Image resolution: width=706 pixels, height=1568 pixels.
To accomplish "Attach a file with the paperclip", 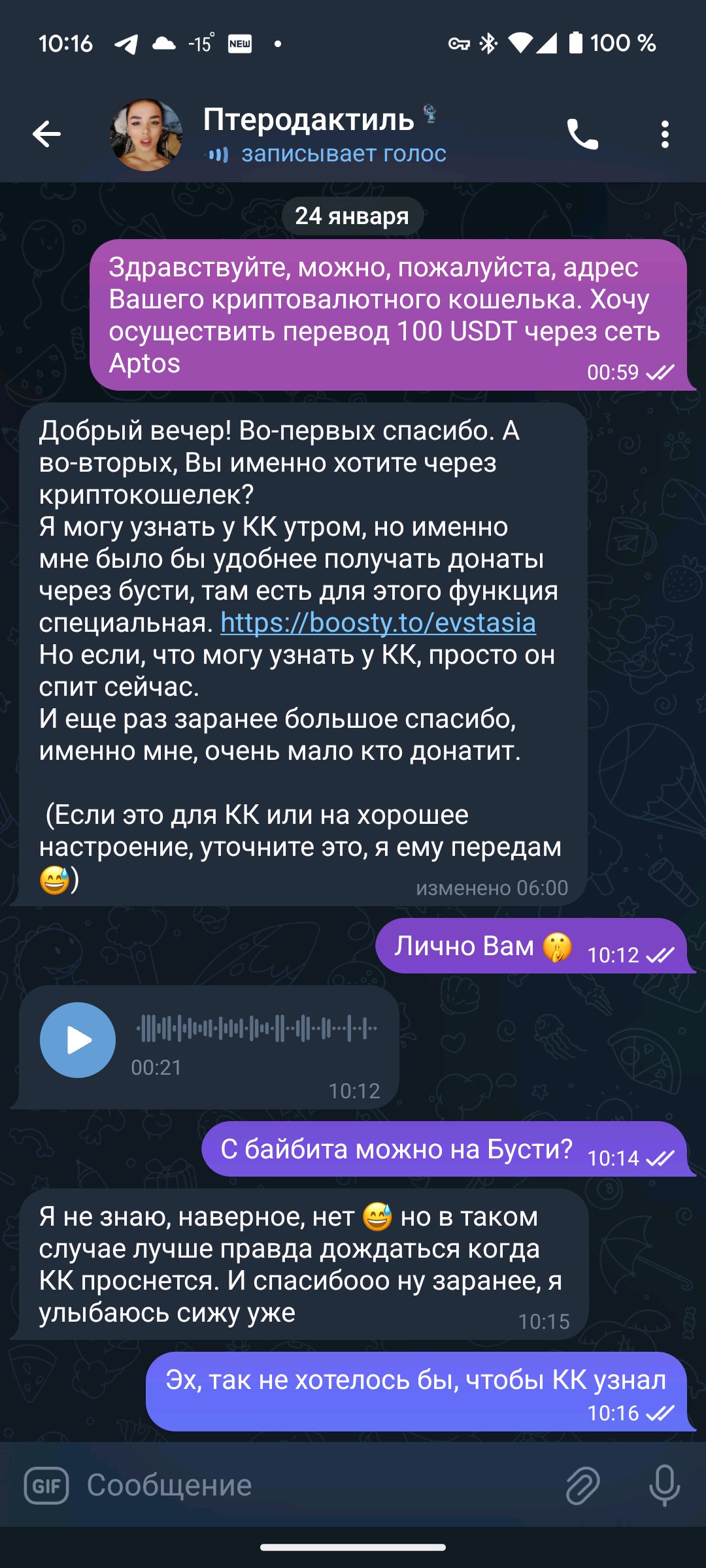I will [582, 1485].
